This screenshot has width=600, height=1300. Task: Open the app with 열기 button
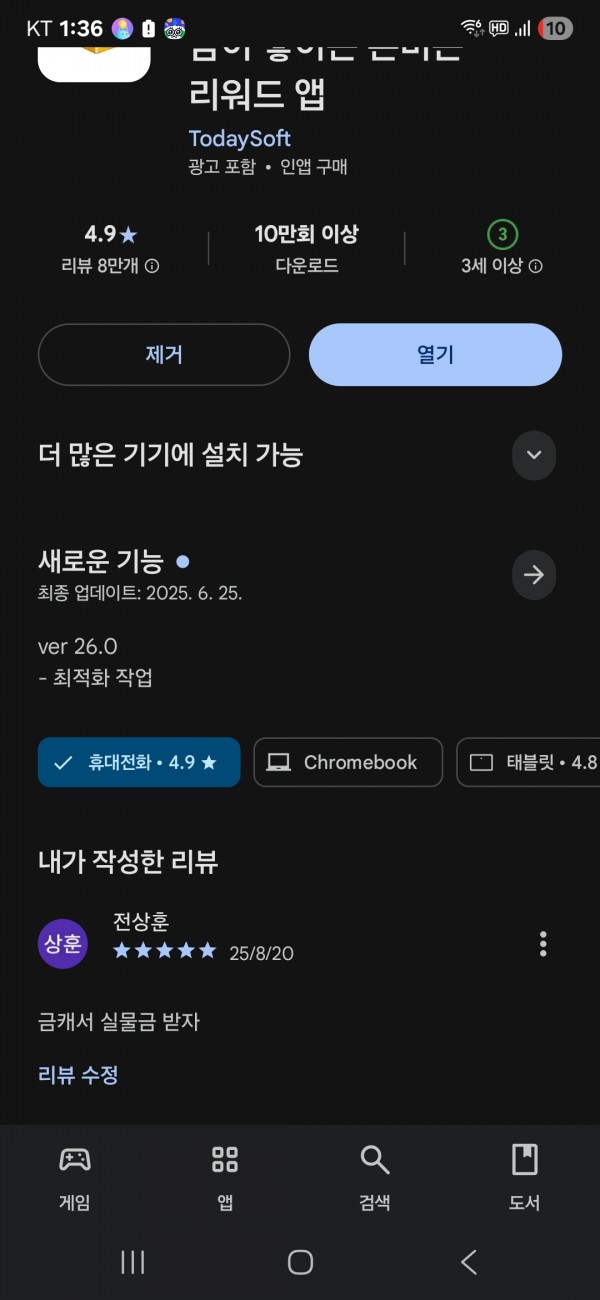point(435,354)
